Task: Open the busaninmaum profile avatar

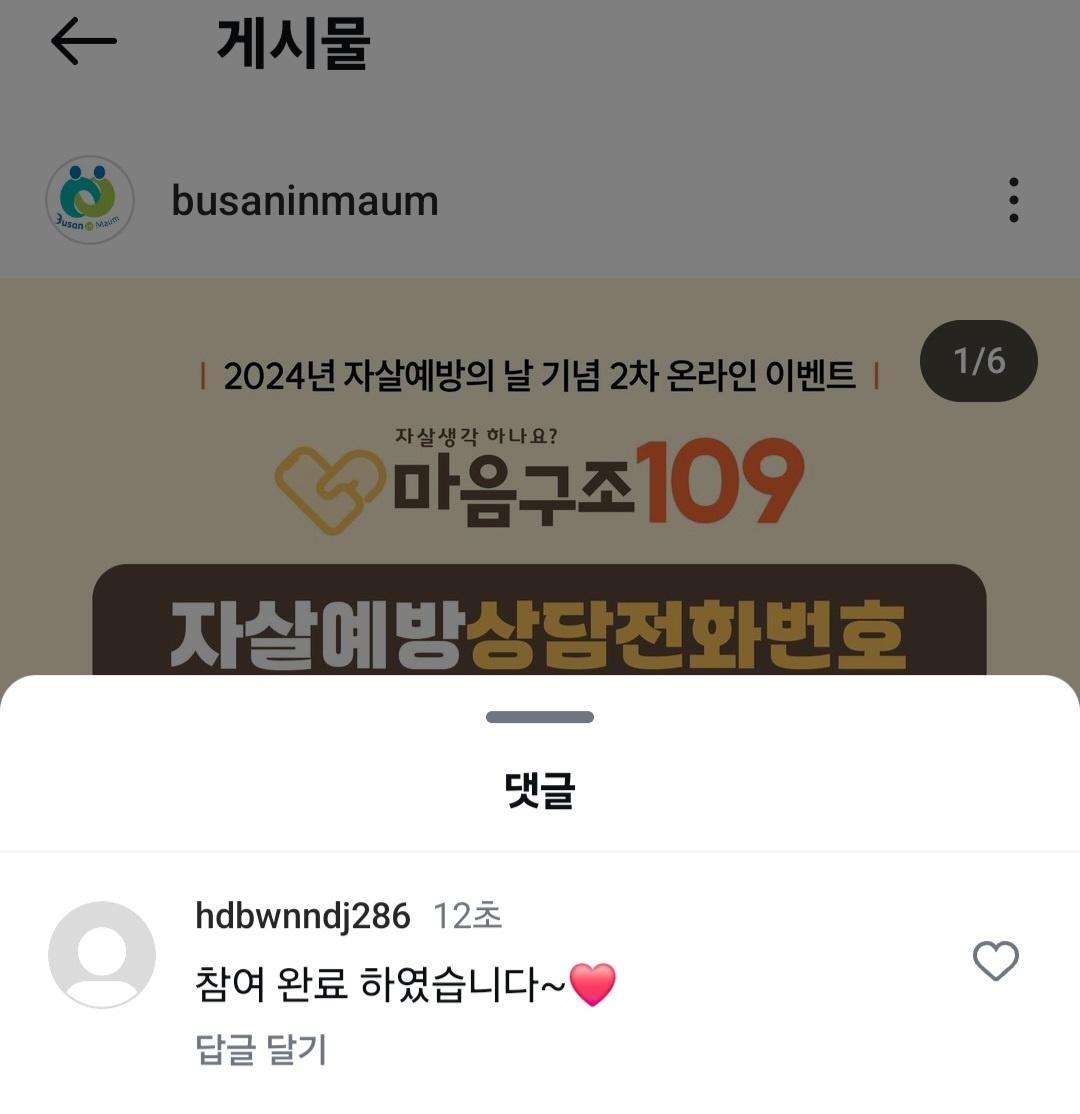Action: click(x=90, y=200)
